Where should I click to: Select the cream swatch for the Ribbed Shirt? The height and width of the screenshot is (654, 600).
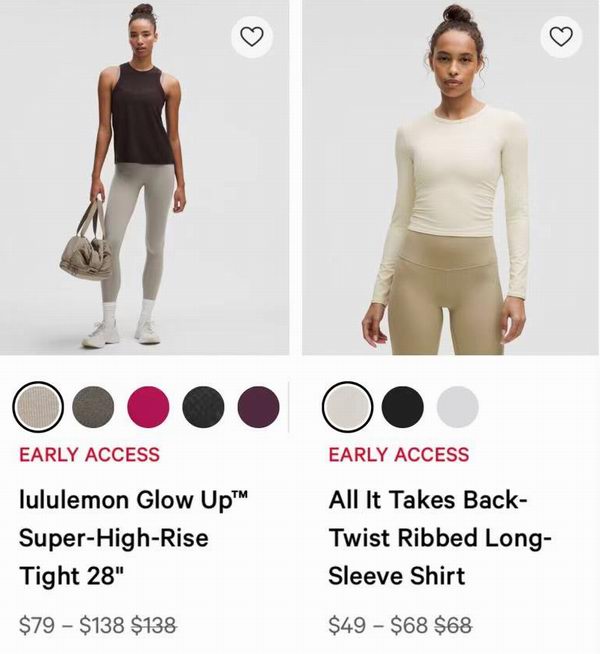click(x=348, y=407)
